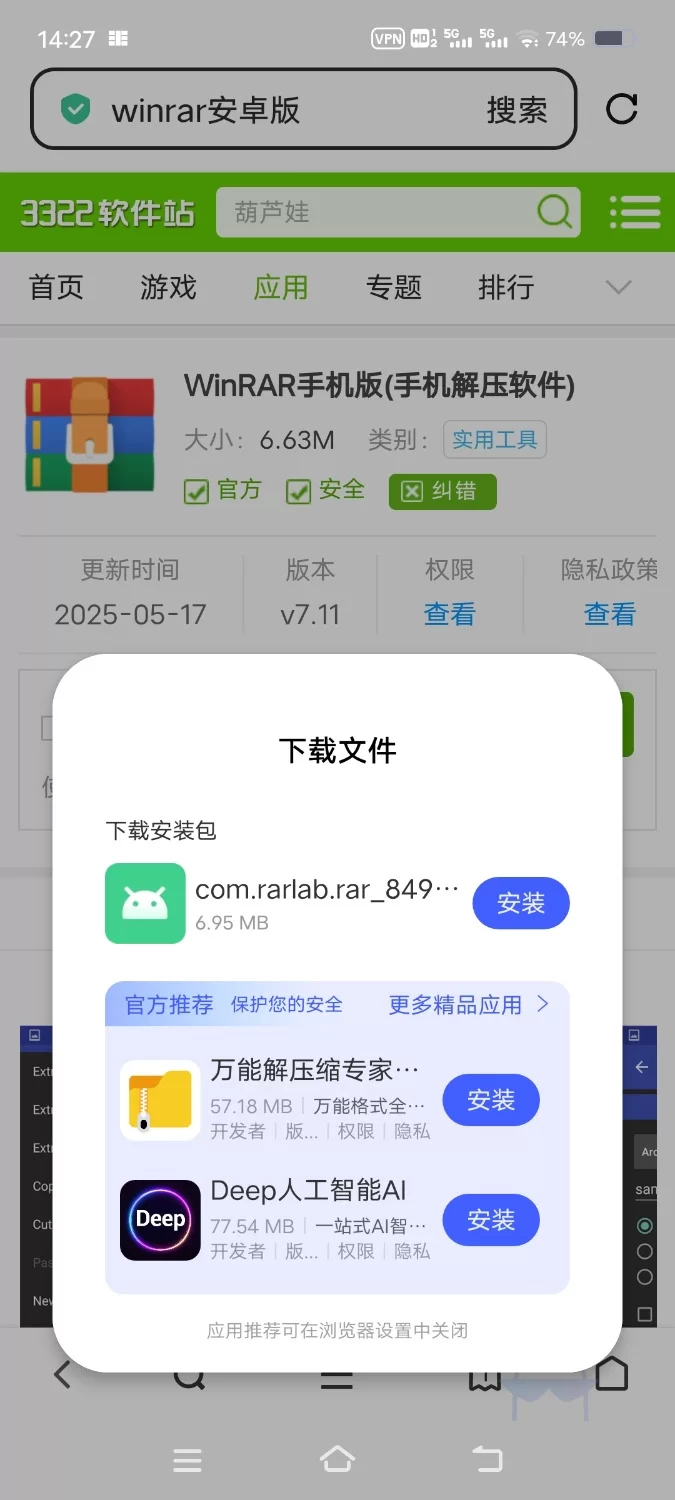Go to the system home screen
Image resolution: width=675 pixels, height=1500 pixels.
[x=337, y=1459]
